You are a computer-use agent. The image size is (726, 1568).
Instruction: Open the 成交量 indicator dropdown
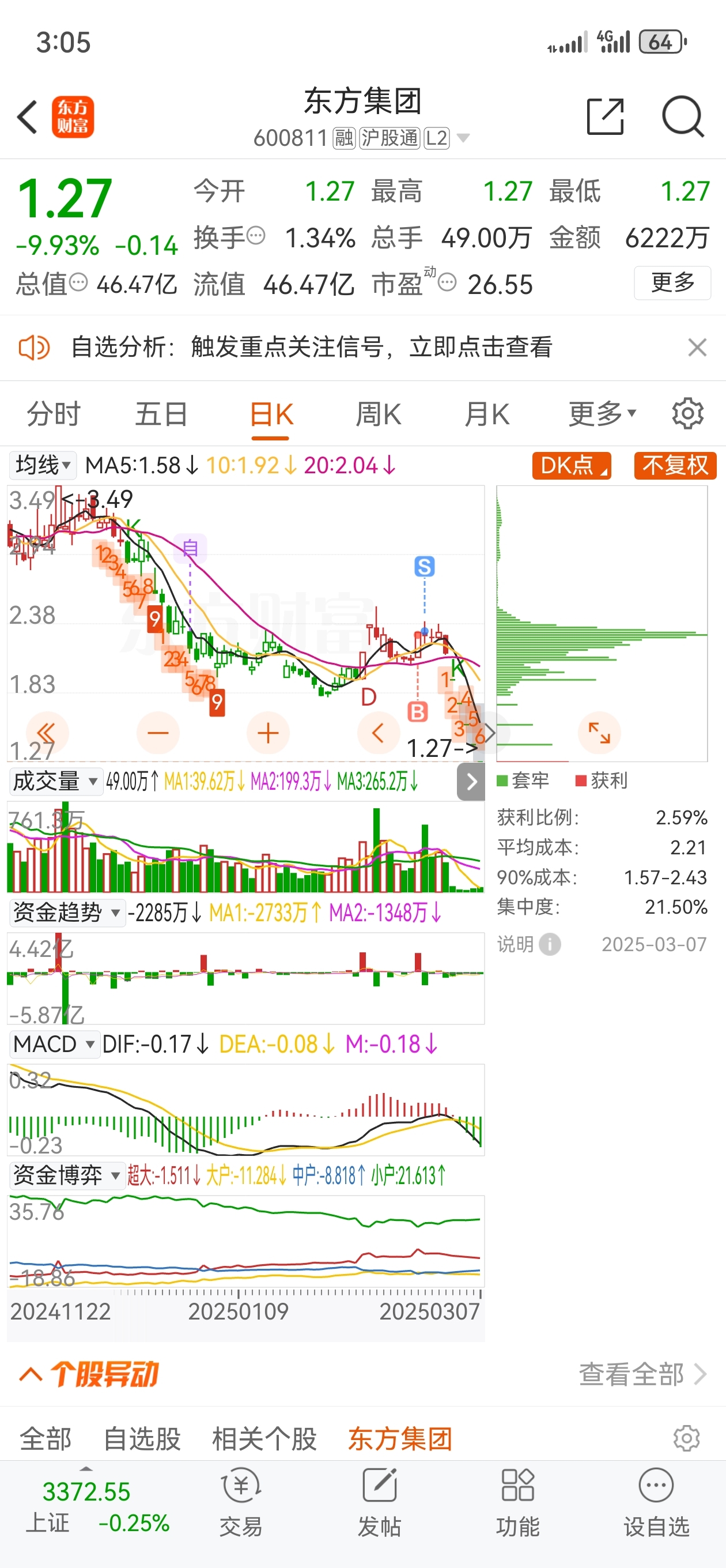tap(55, 781)
